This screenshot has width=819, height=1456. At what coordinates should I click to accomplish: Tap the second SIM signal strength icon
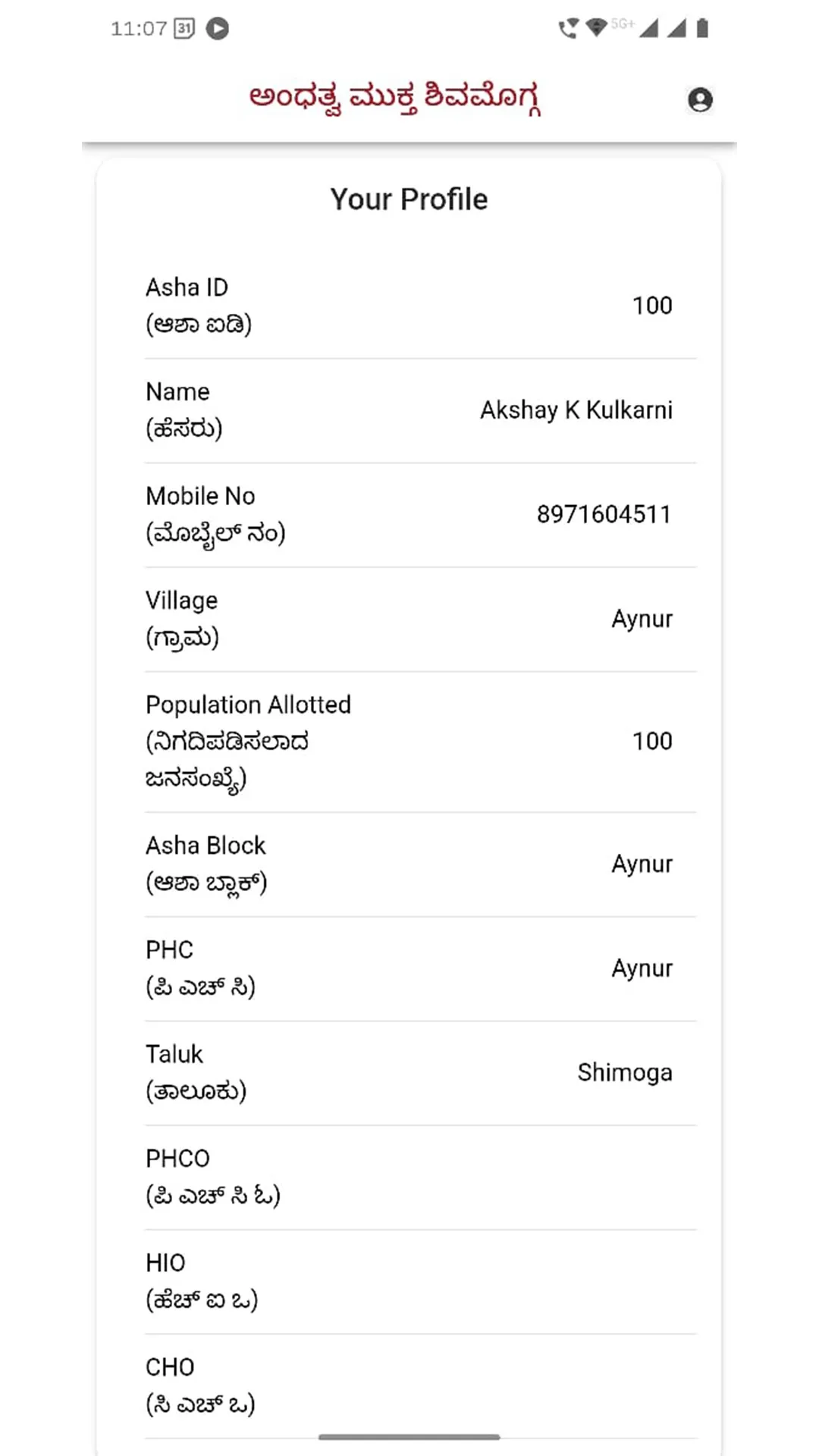pyautogui.click(x=679, y=28)
